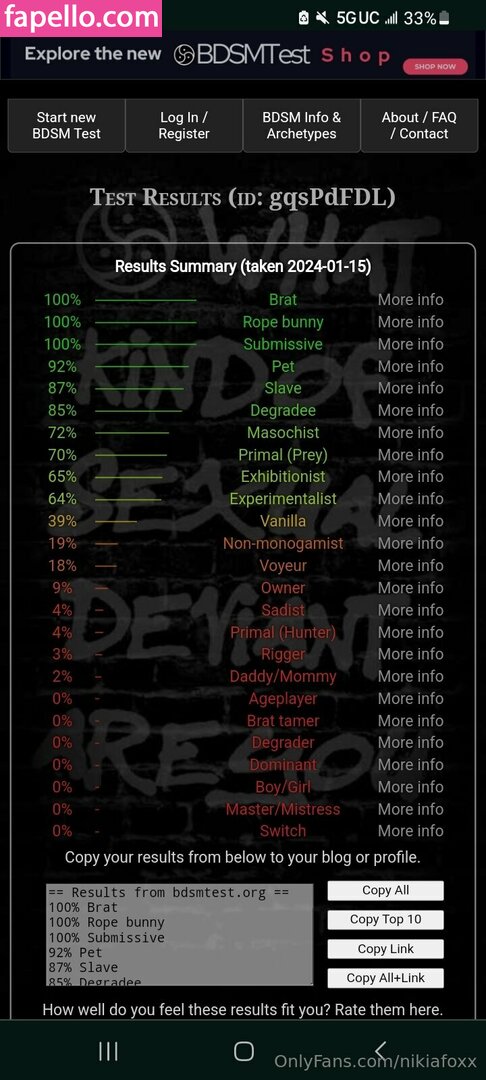Viewport: 486px width, 1080px height.
Task: Open Log In / Register
Action: click(x=184, y=125)
